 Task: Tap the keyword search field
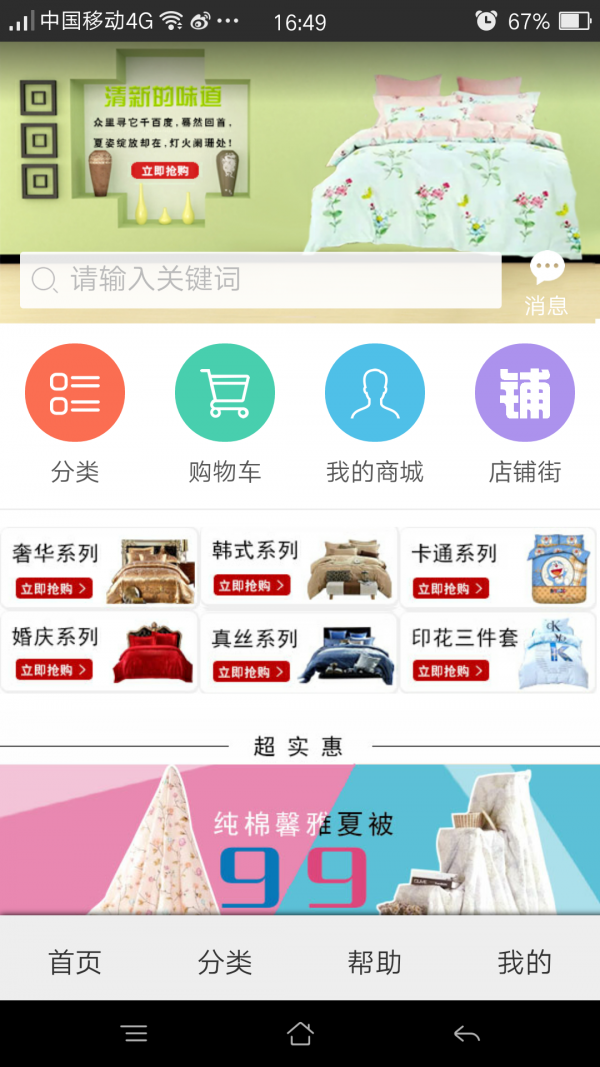click(260, 280)
